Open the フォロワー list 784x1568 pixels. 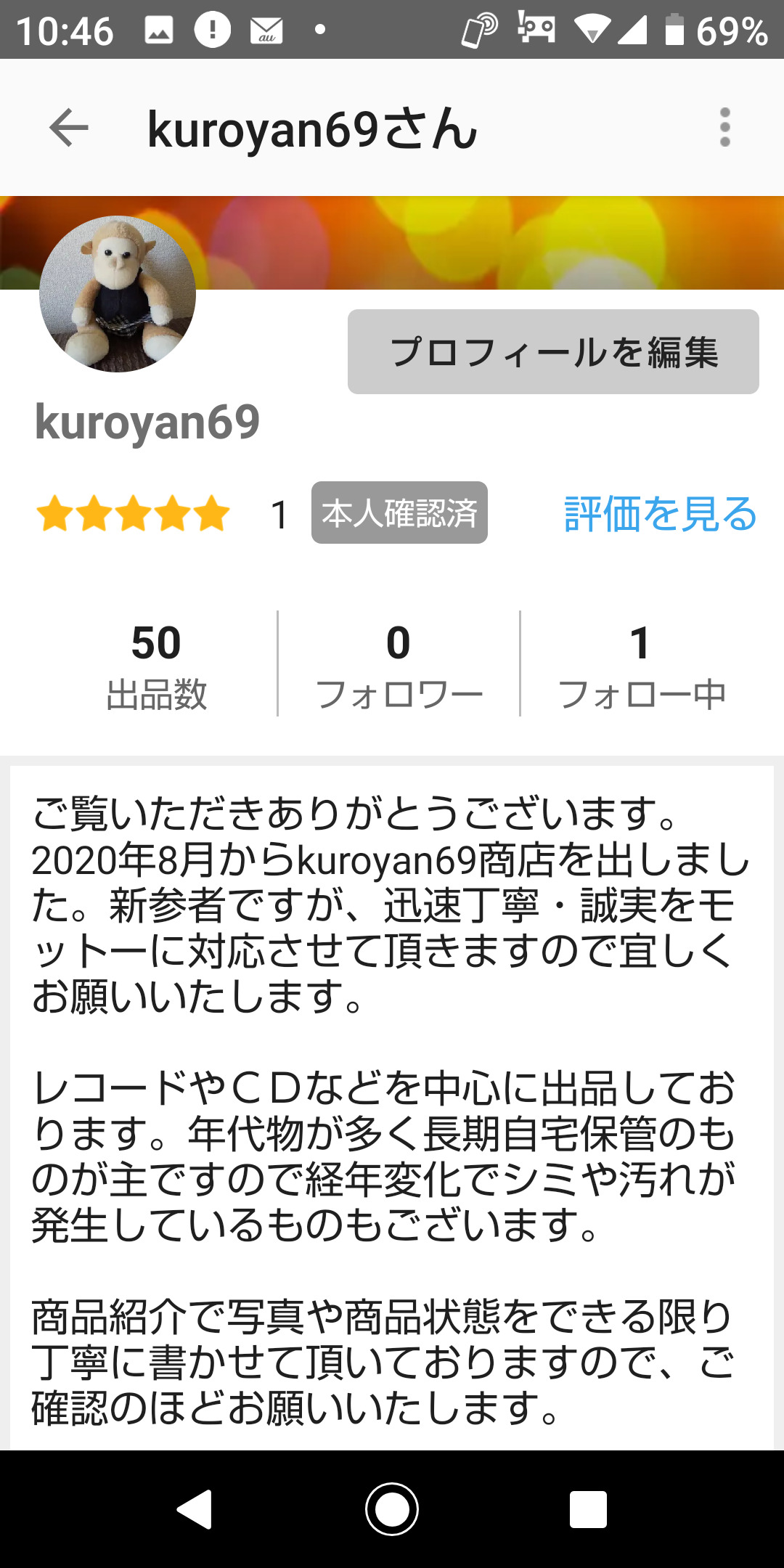pos(399,665)
